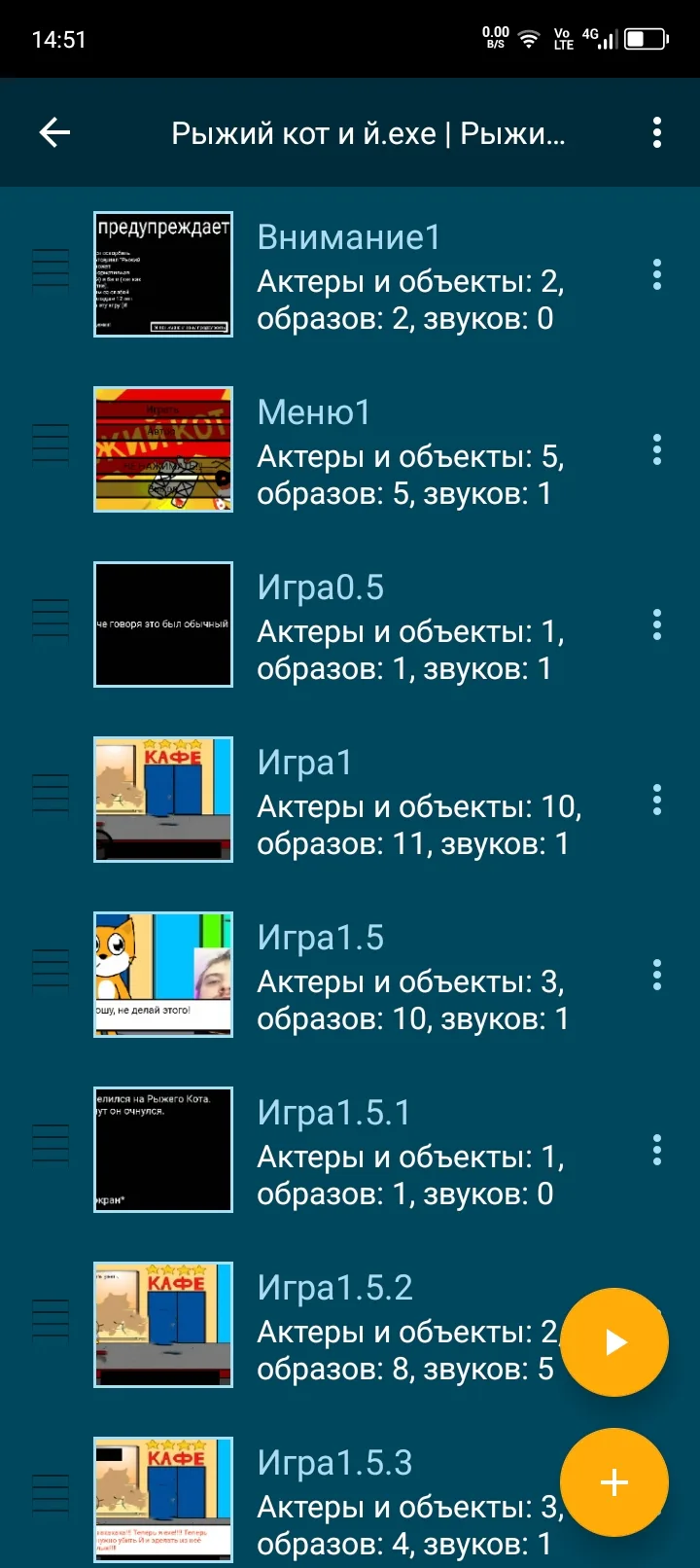
Task: Open options for Внимание1 scene
Action: tap(657, 274)
